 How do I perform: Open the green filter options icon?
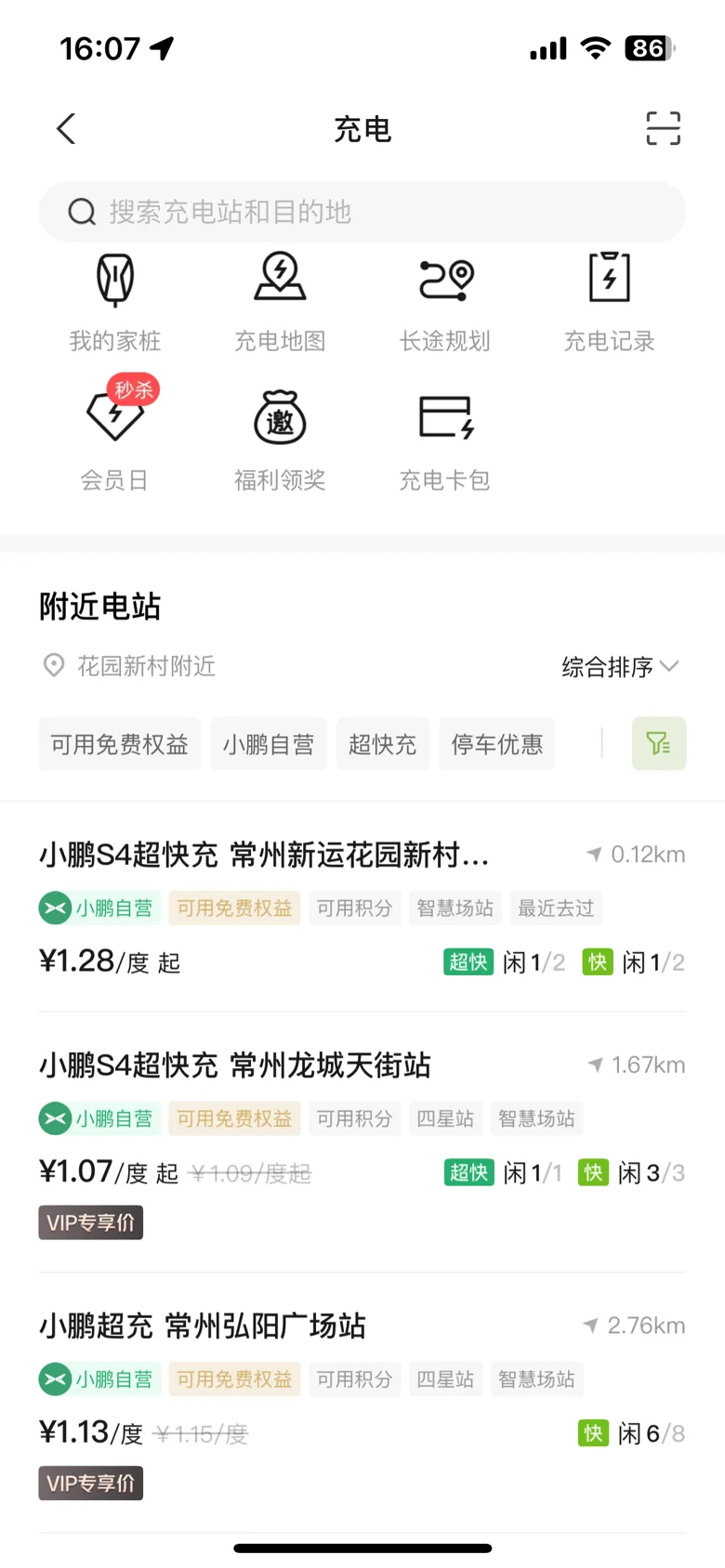pyautogui.click(x=659, y=743)
